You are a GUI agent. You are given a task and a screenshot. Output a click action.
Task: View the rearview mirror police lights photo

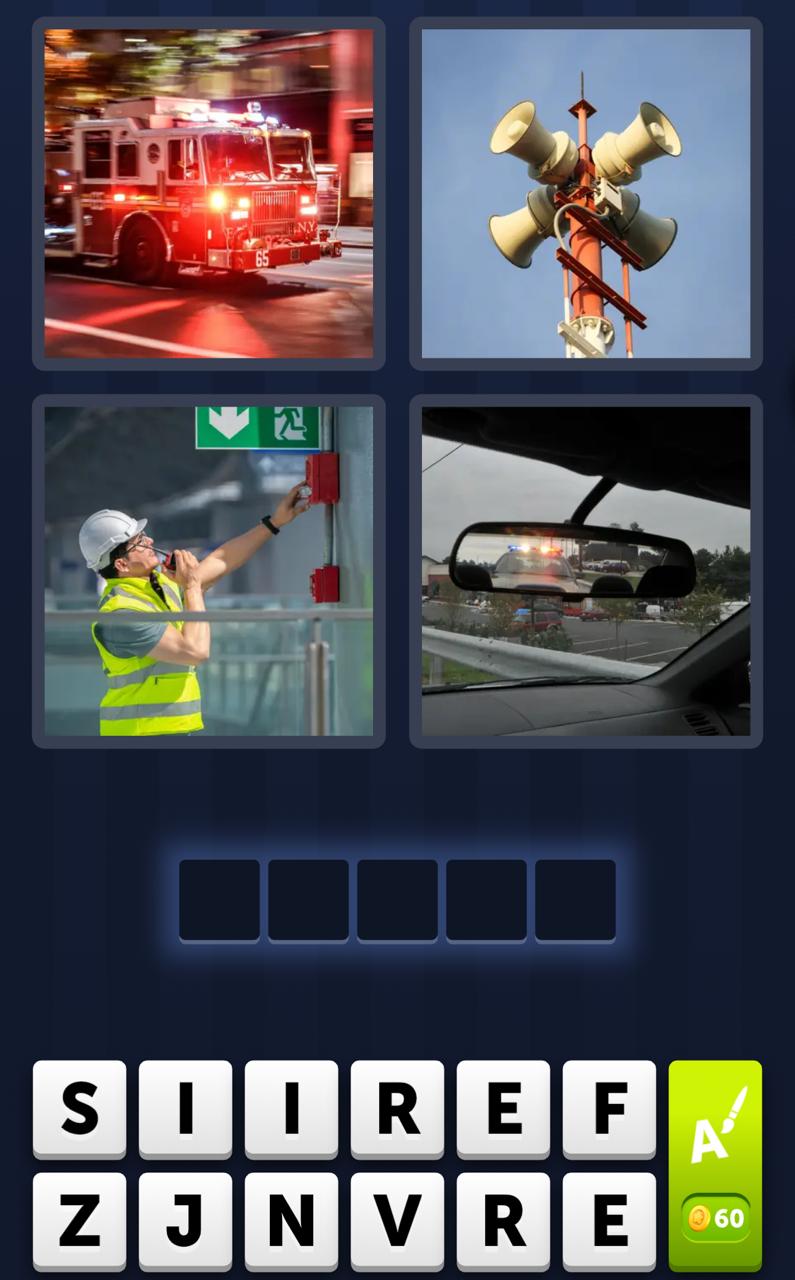coord(585,570)
